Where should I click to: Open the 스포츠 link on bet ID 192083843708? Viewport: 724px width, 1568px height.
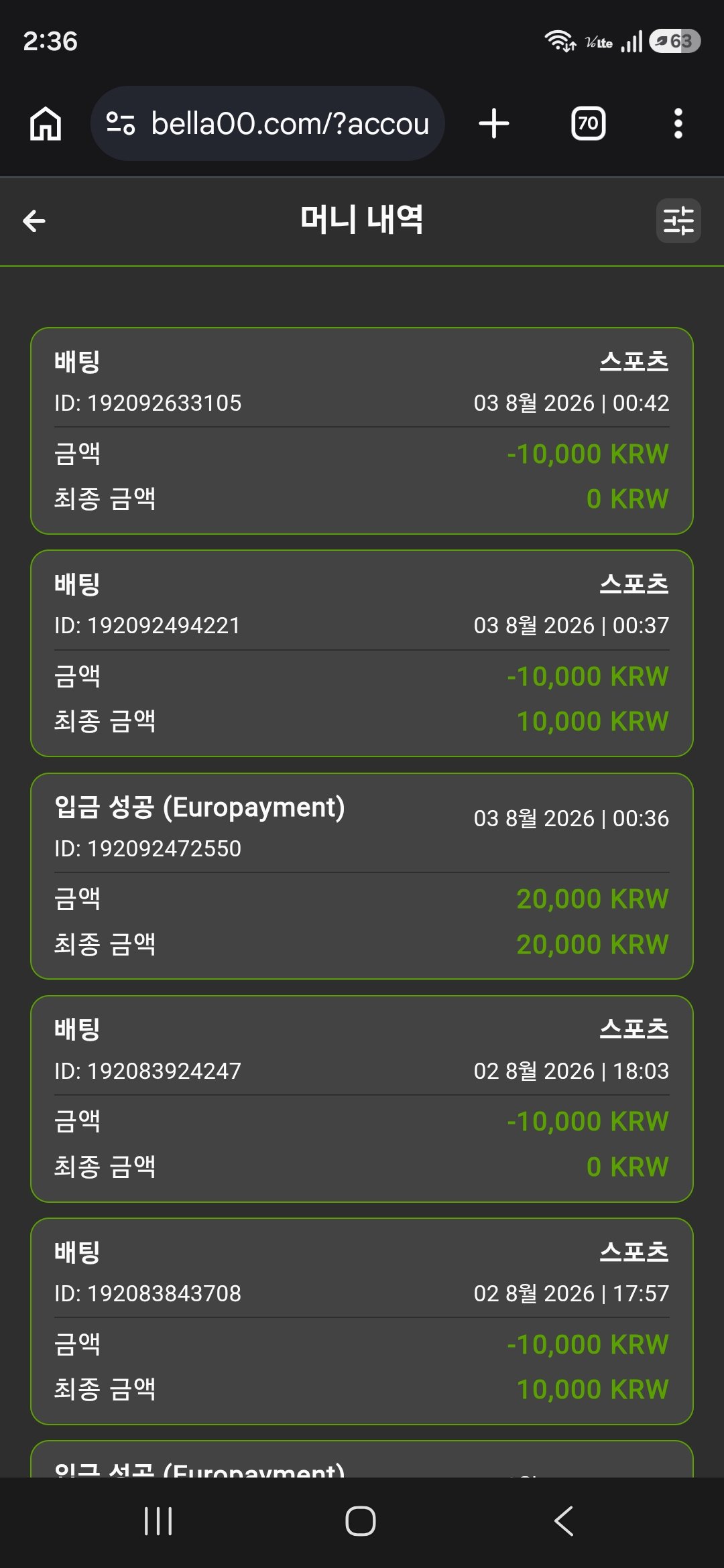click(634, 1252)
